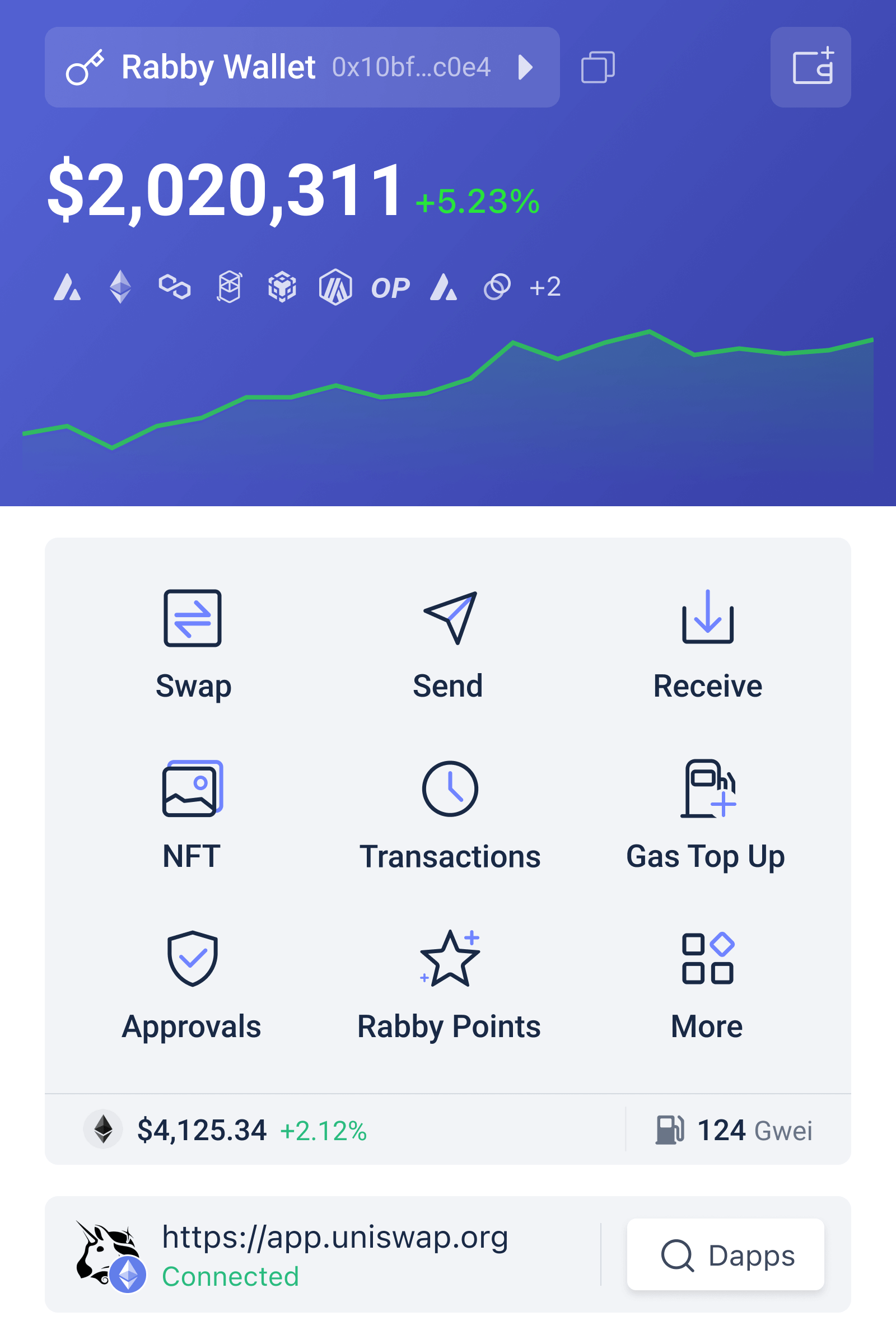Select the Ethereum chain icon
The image size is (896, 1344).
coord(119,287)
